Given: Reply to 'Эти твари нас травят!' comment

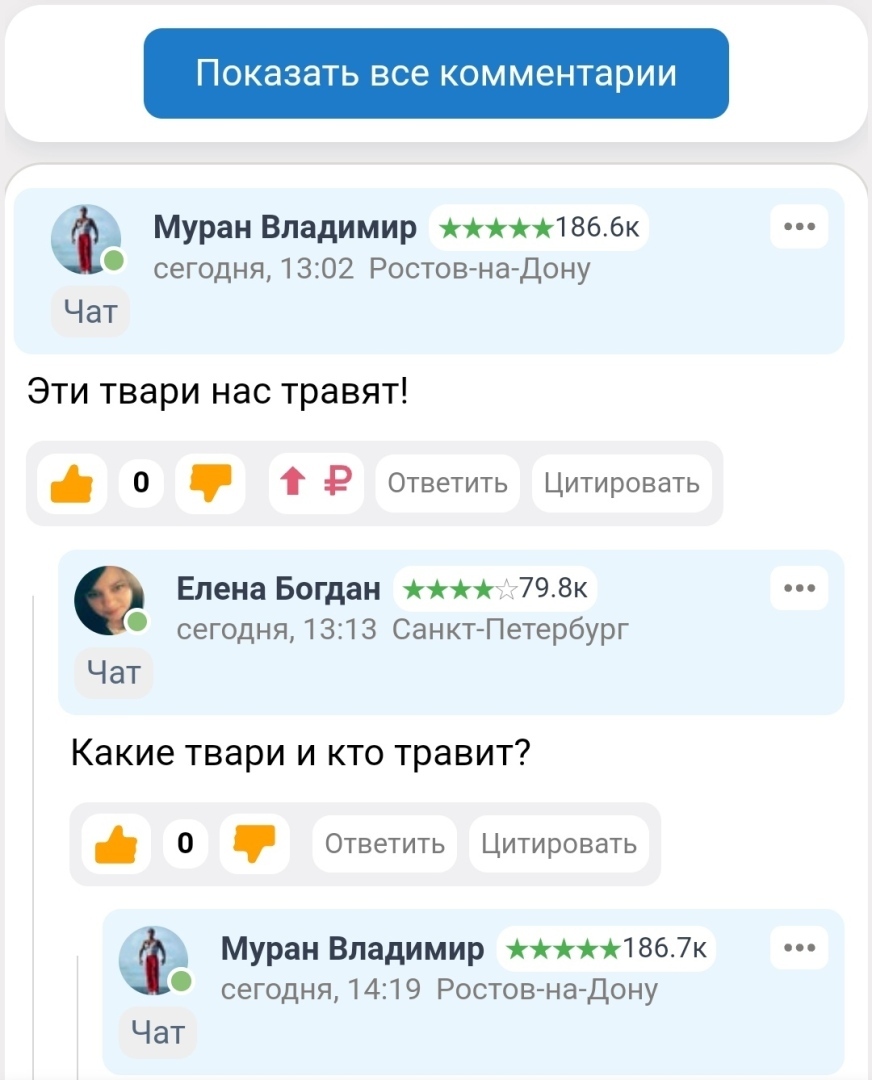Looking at the screenshot, I should point(447,484).
